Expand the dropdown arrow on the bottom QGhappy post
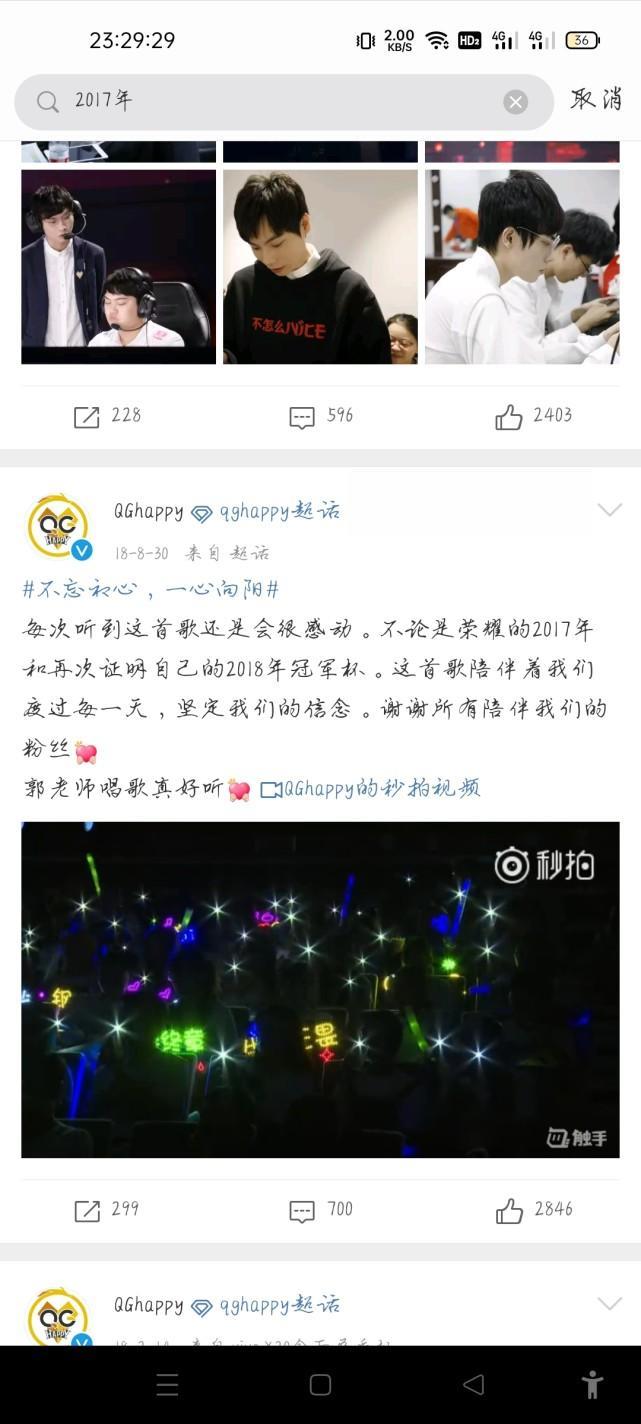This screenshot has width=641, height=1424. tap(609, 1303)
